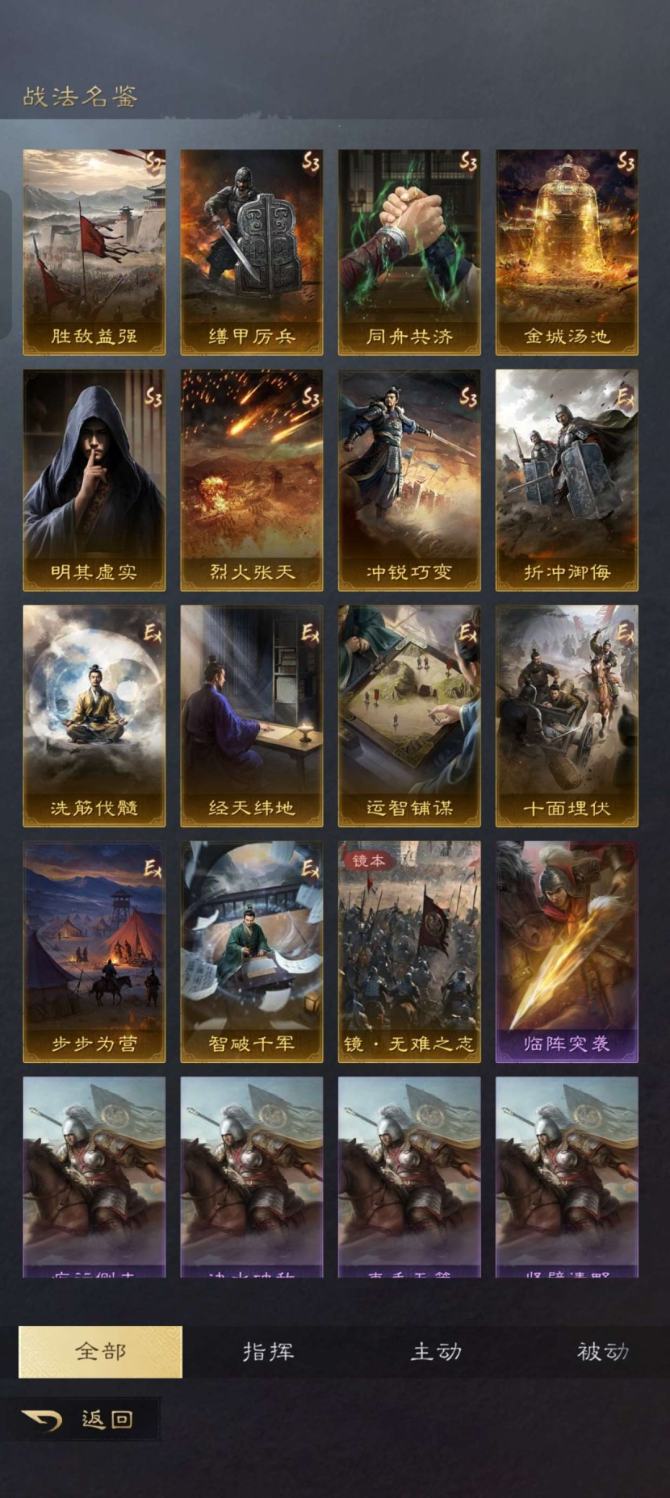View the 烈火张天 tactic card
Image resolution: width=670 pixels, height=1498 pixels.
[251, 480]
